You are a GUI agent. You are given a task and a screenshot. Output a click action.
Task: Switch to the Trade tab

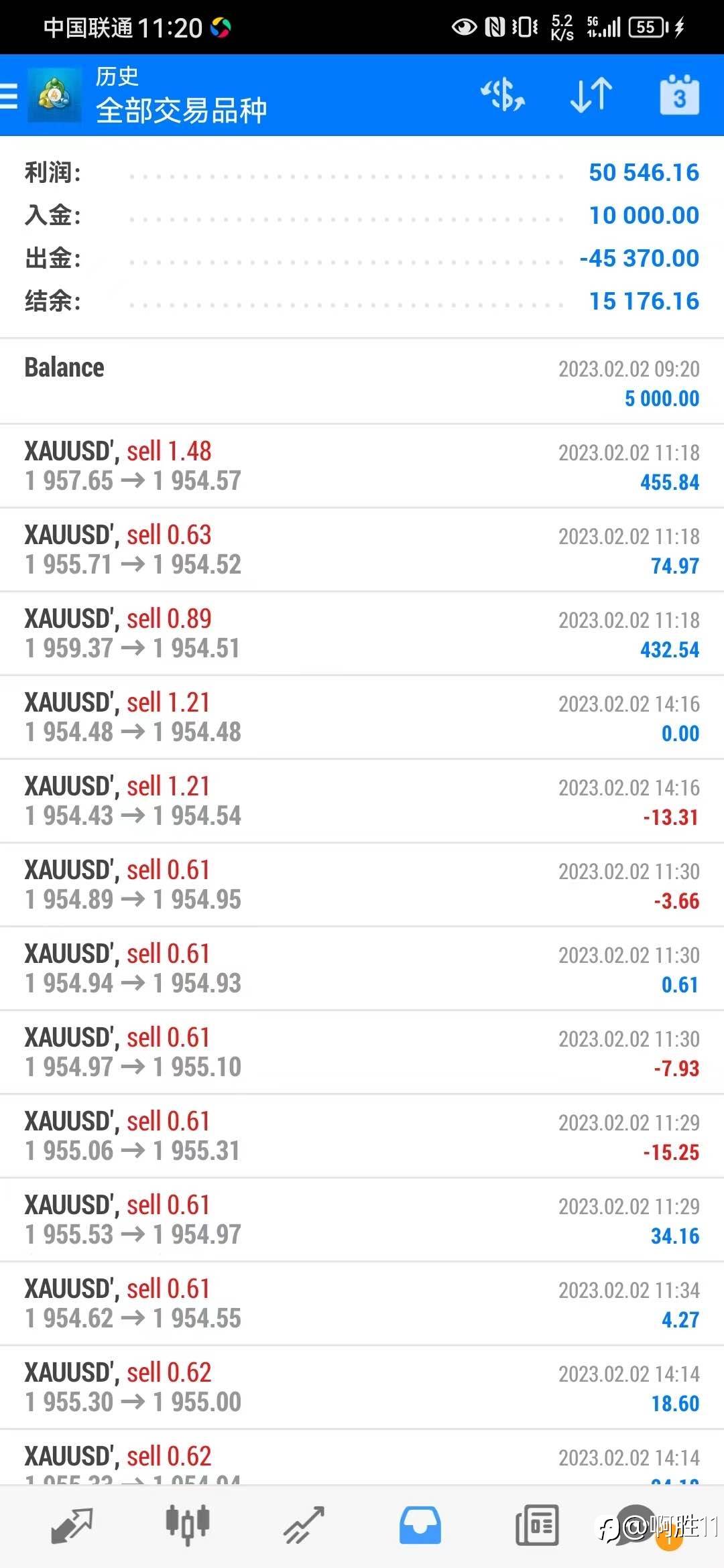304,1526
